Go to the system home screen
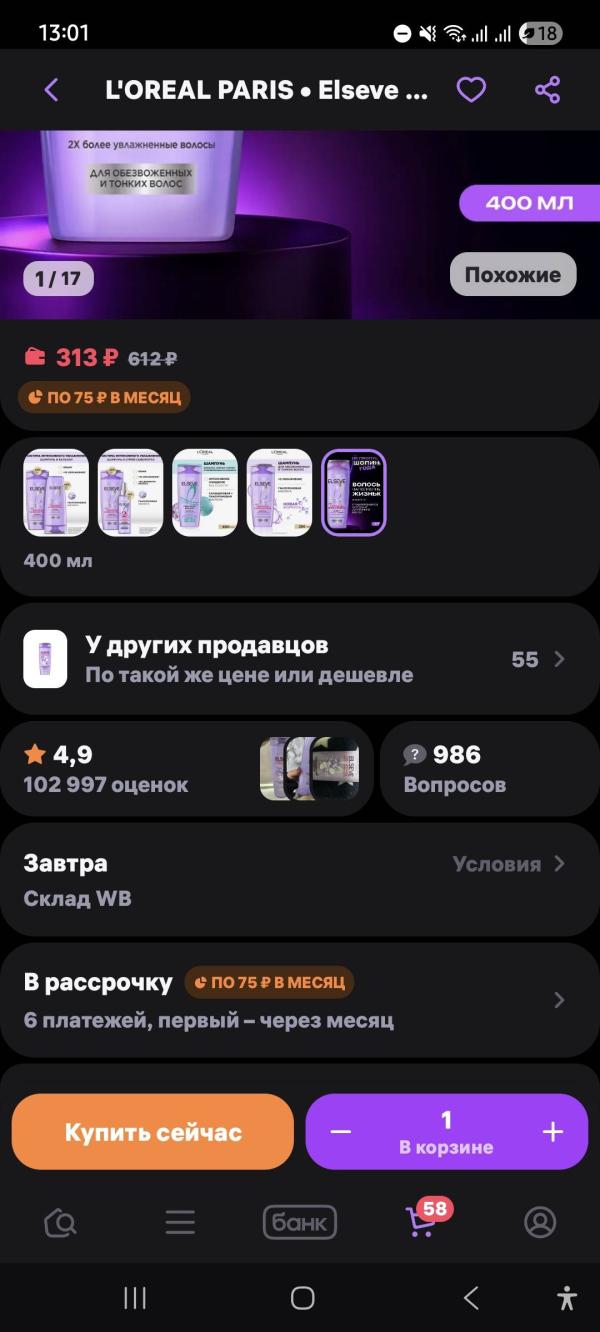600x1332 pixels. coord(302,1298)
